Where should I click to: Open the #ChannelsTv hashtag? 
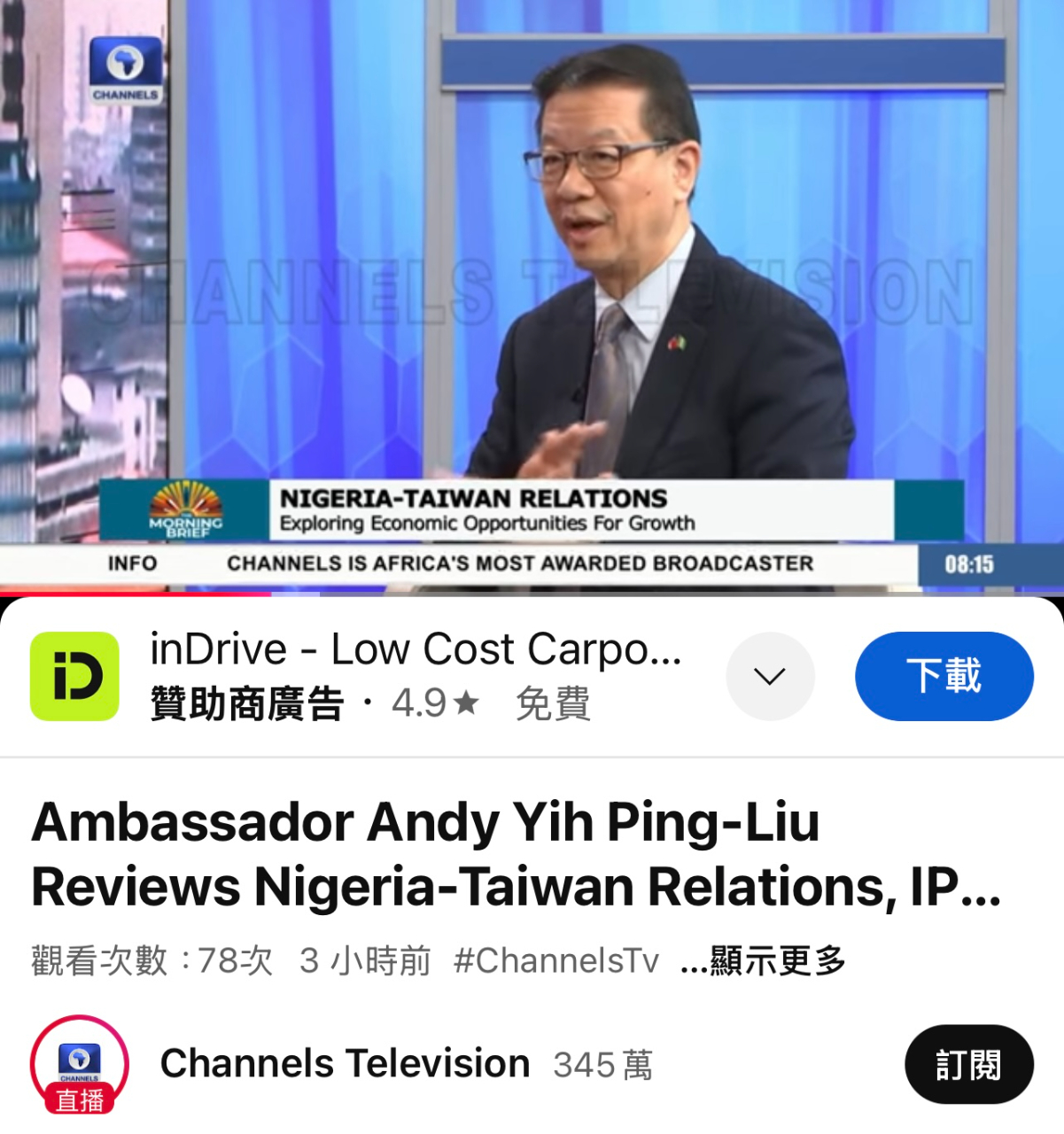coord(555,960)
